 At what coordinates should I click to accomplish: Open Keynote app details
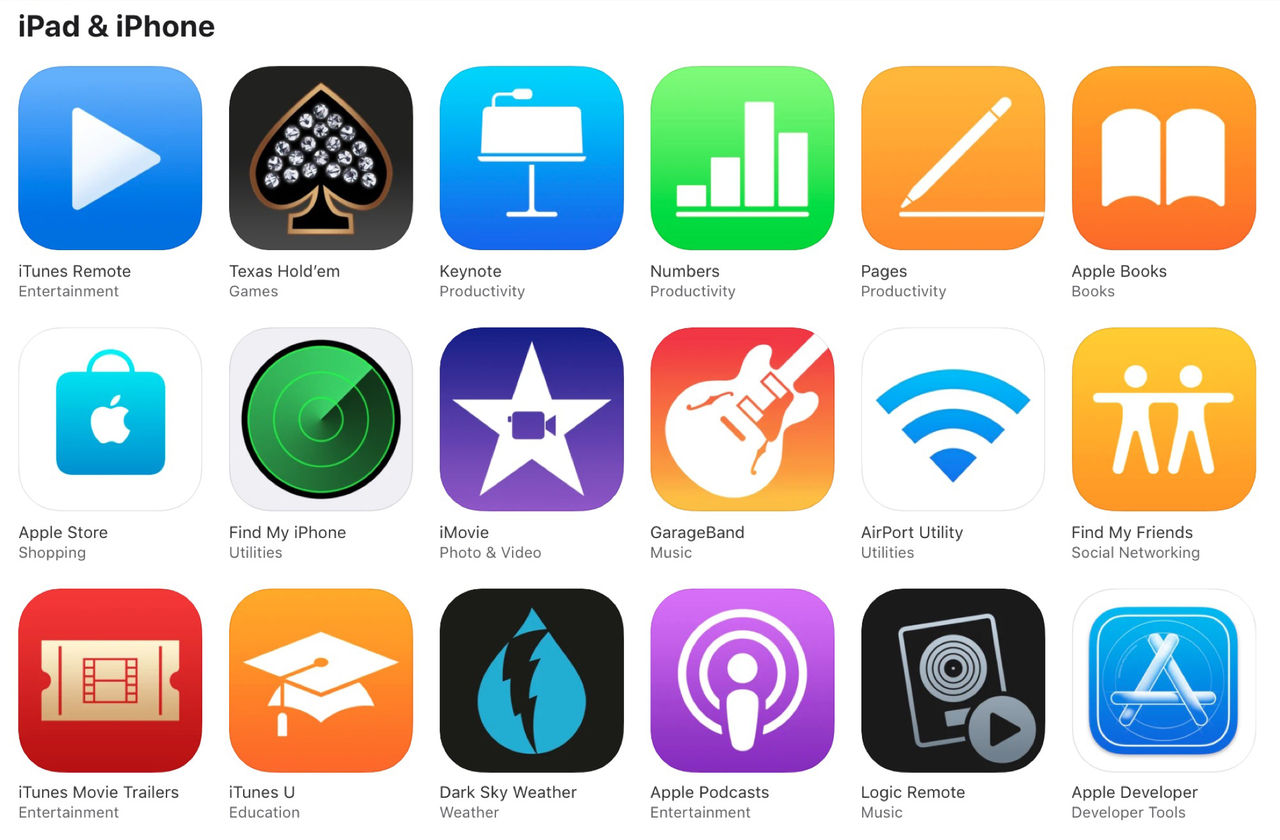point(531,158)
